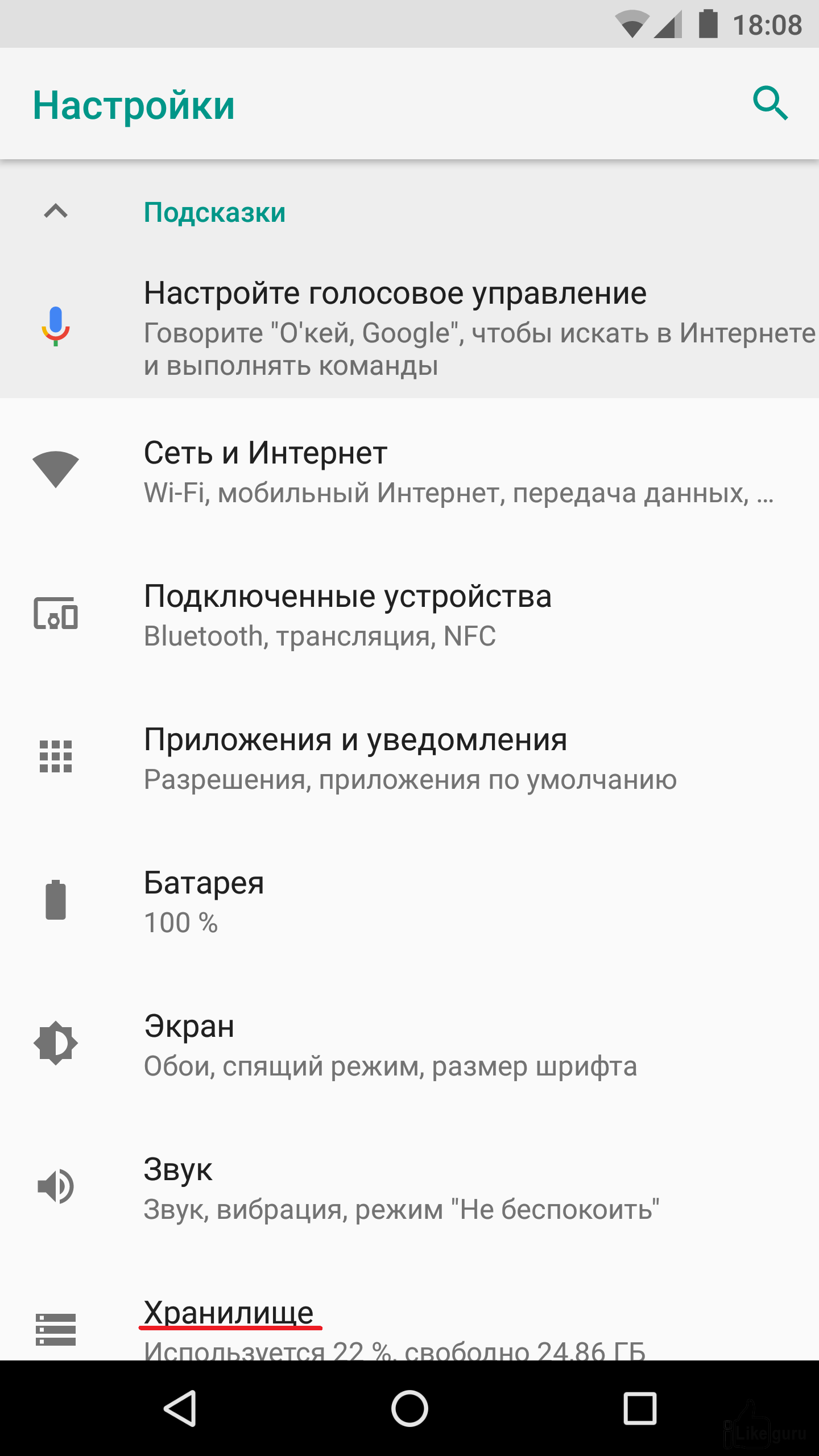Go to the home screen

click(x=409, y=1408)
